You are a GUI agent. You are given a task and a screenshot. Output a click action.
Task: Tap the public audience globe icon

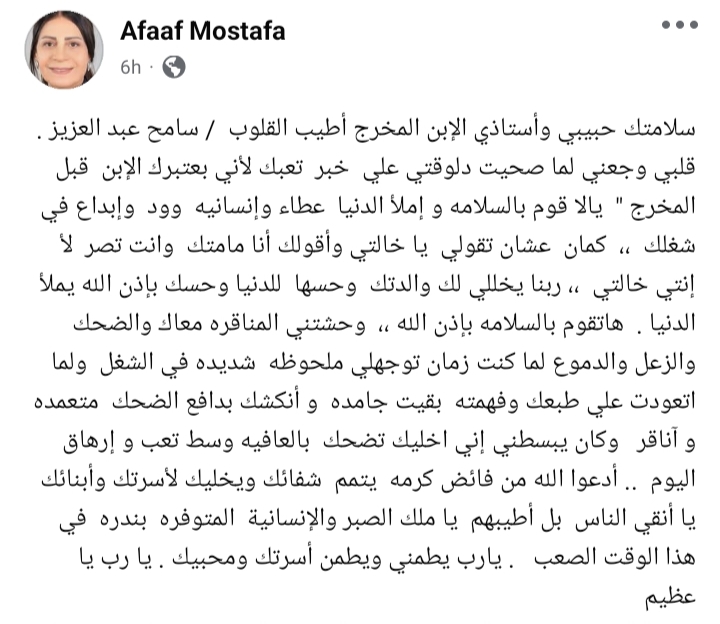(x=172, y=68)
